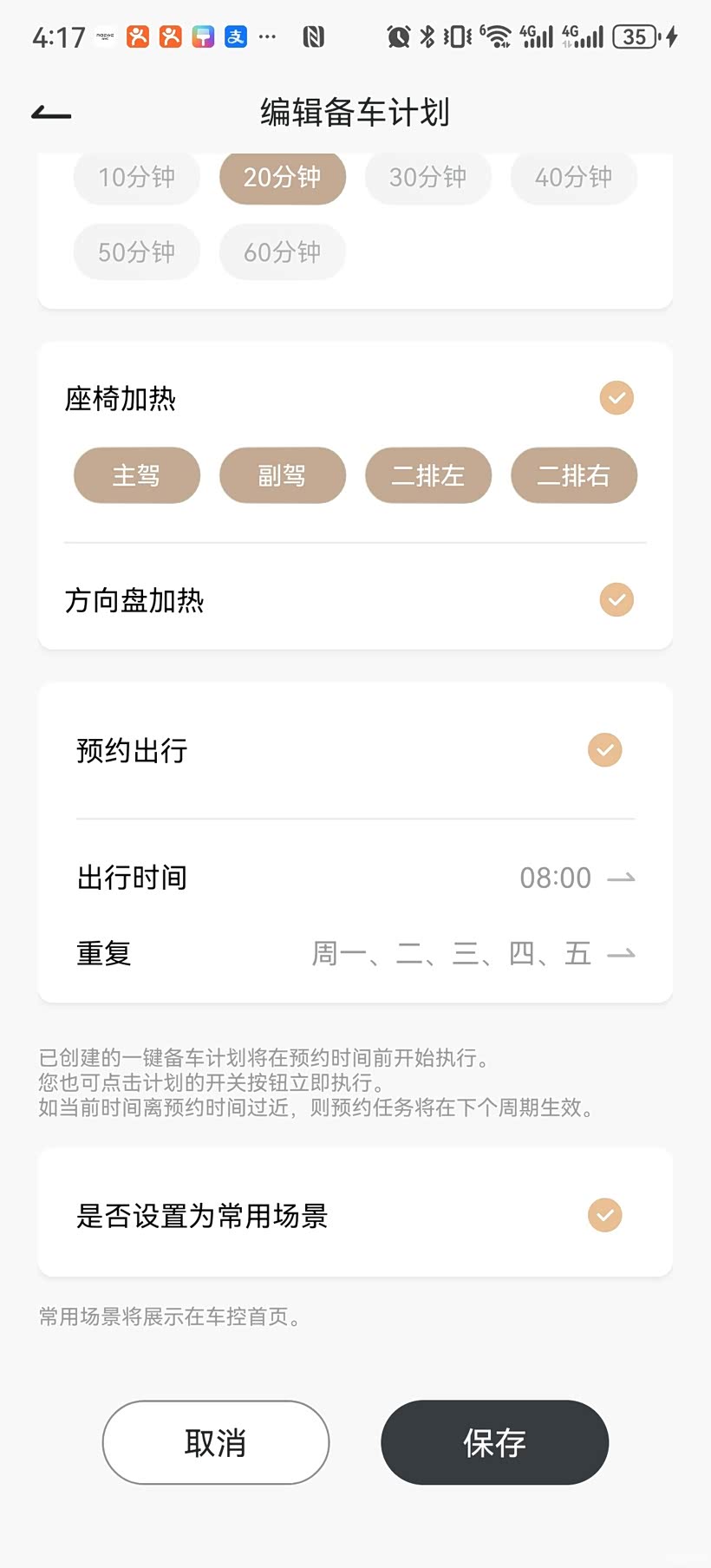
Task: Tap 取消 to cancel editing
Action: pyautogui.click(x=216, y=1442)
